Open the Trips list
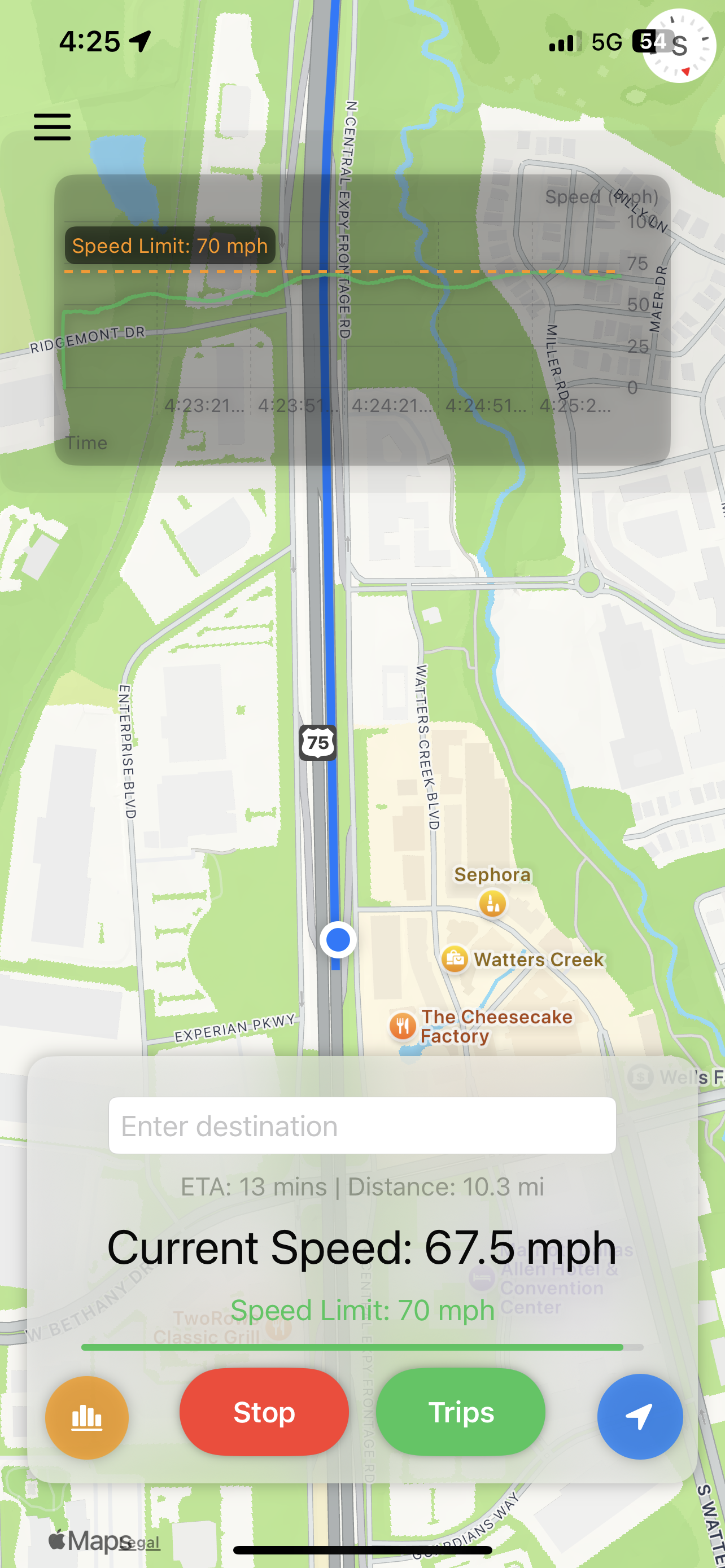 461,1412
